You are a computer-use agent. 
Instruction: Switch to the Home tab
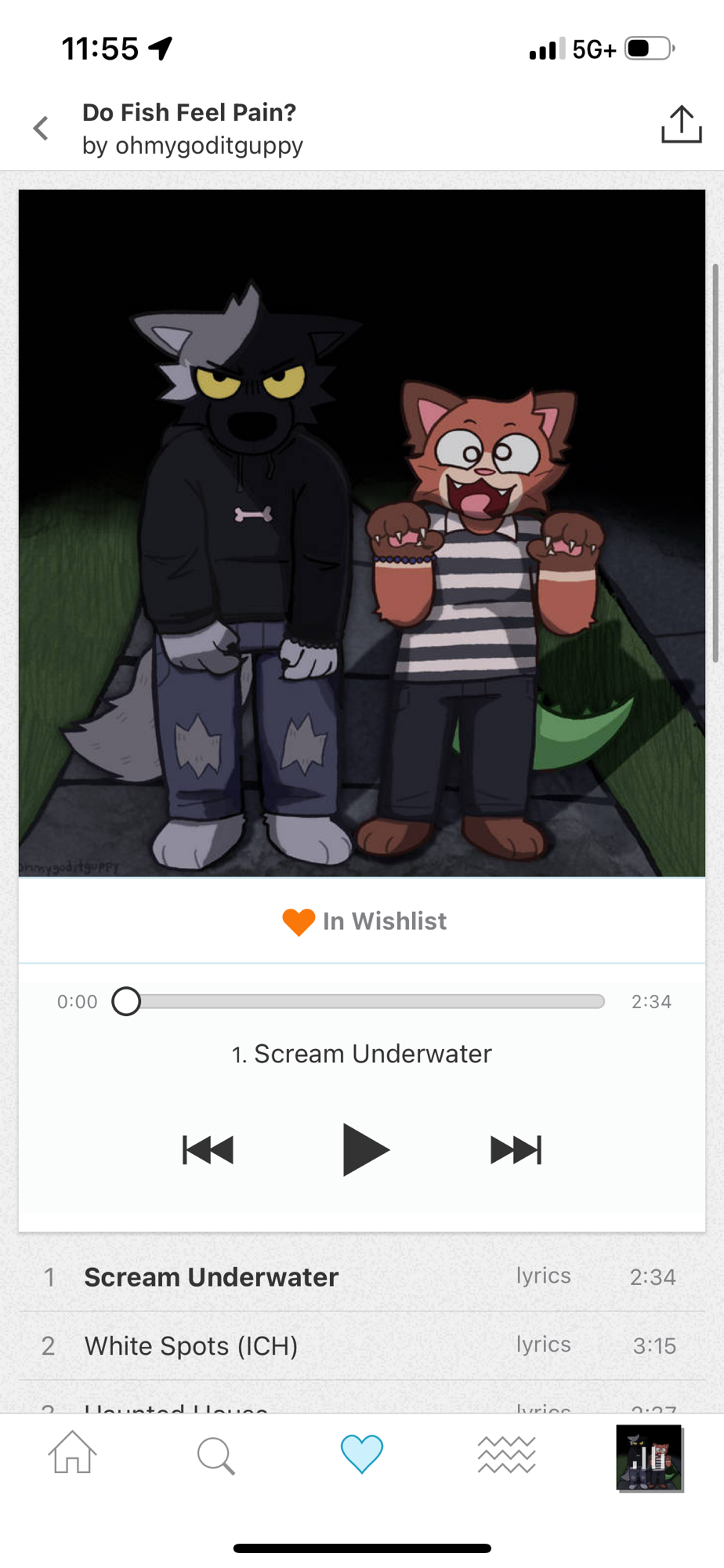point(72,1453)
